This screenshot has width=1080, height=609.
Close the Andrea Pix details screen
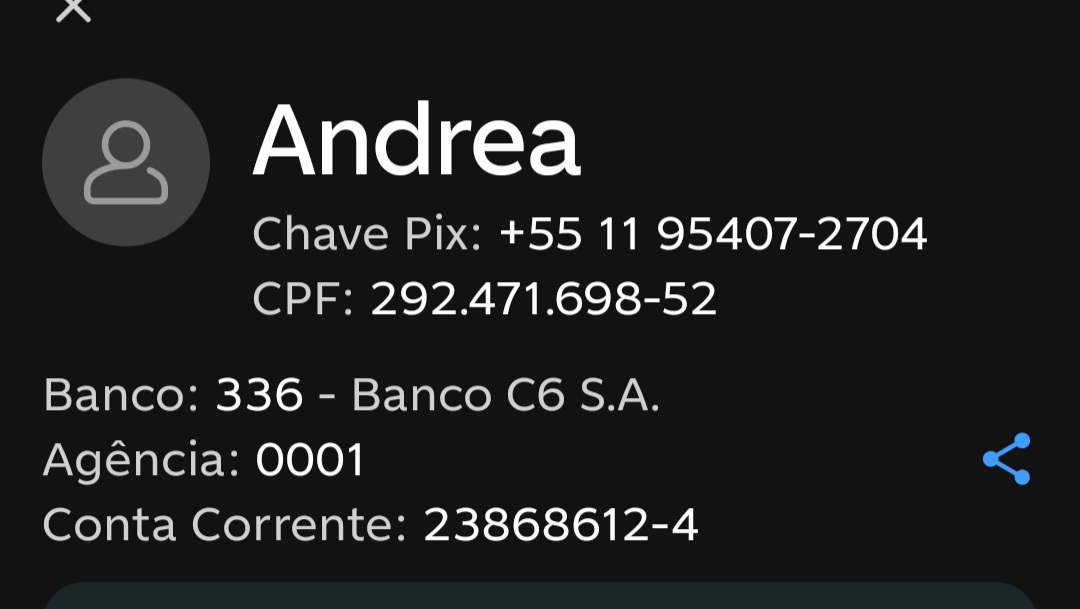[x=73, y=9]
